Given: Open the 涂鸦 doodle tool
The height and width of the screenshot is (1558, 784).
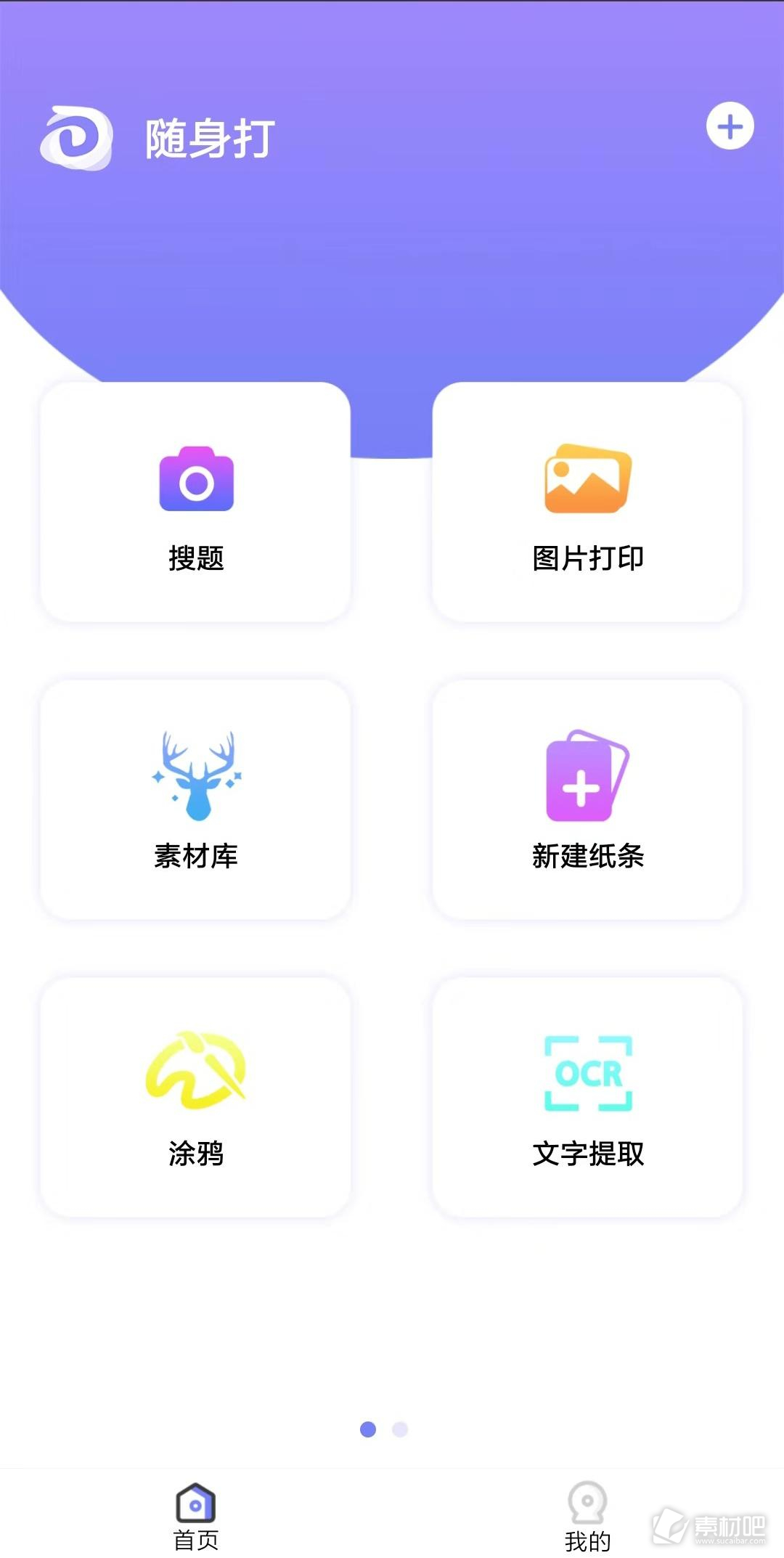Looking at the screenshot, I should pyautogui.click(x=195, y=1097).
